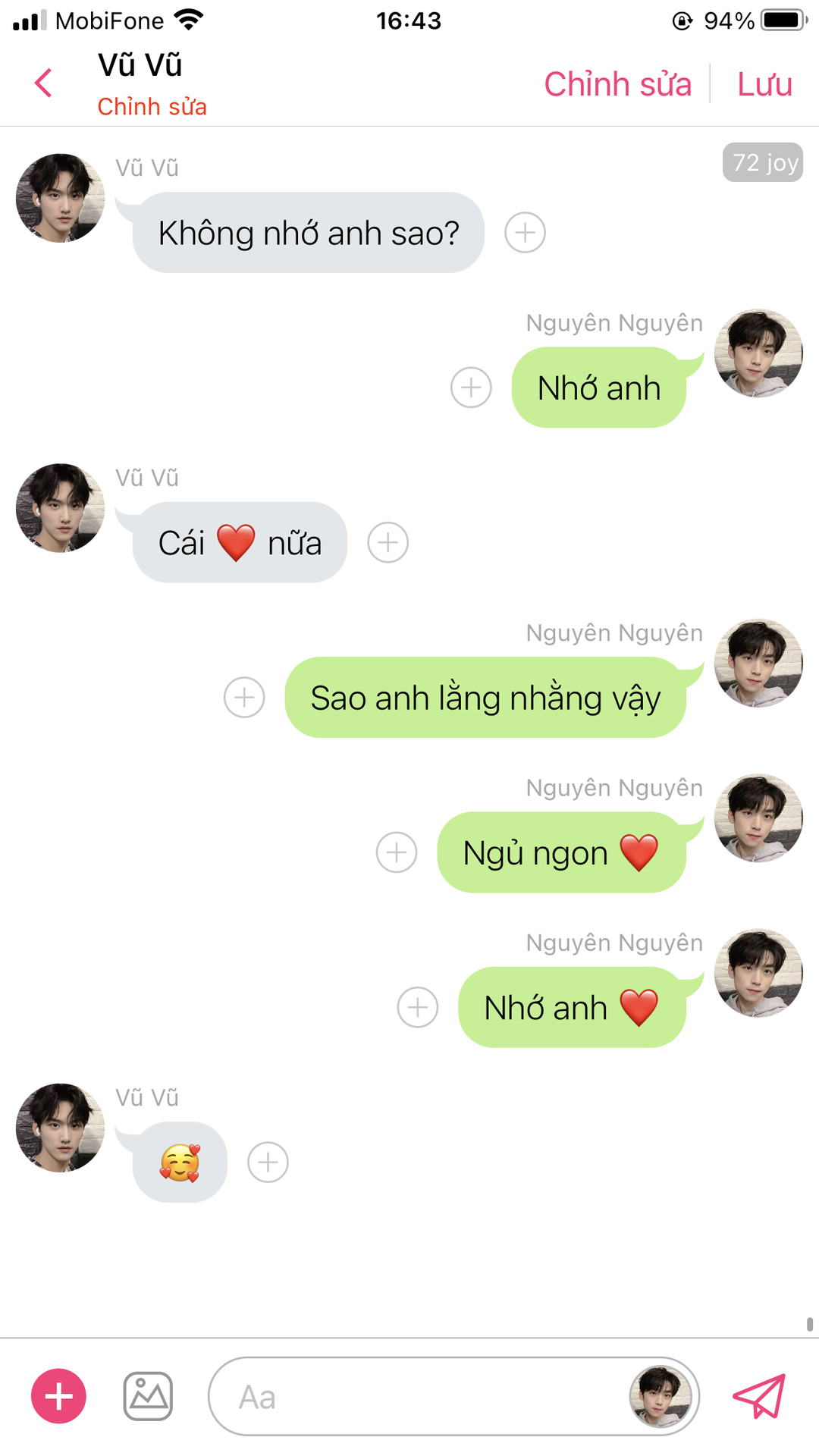Image resolution: width=819 pixels, height=1456 pixels.
Task: Tap plus beside "Cái ❤️ nữa" message
Action: click(x=388, y=543)
